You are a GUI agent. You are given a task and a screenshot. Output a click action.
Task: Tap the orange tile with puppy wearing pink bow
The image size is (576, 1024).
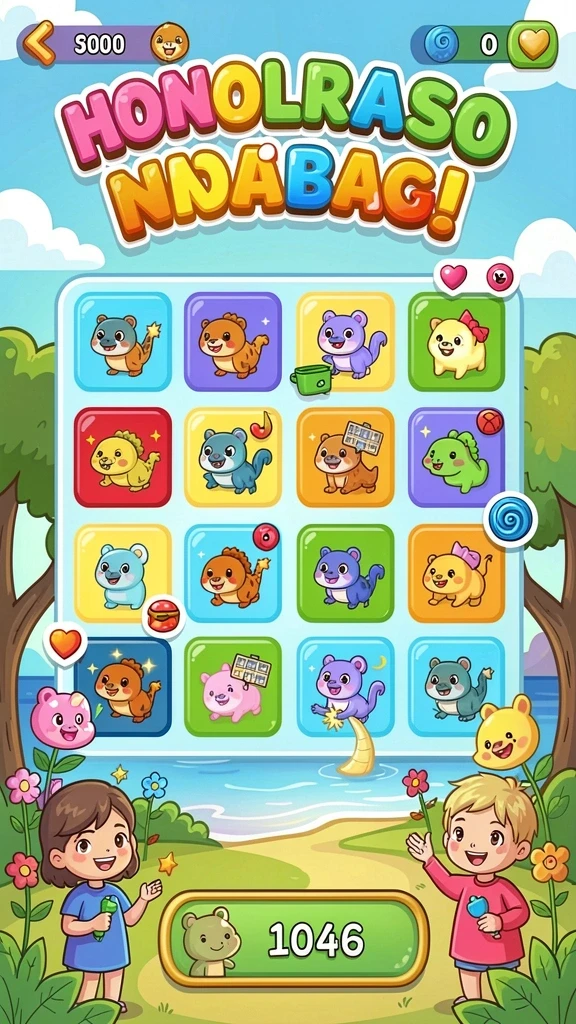(456, 573)
